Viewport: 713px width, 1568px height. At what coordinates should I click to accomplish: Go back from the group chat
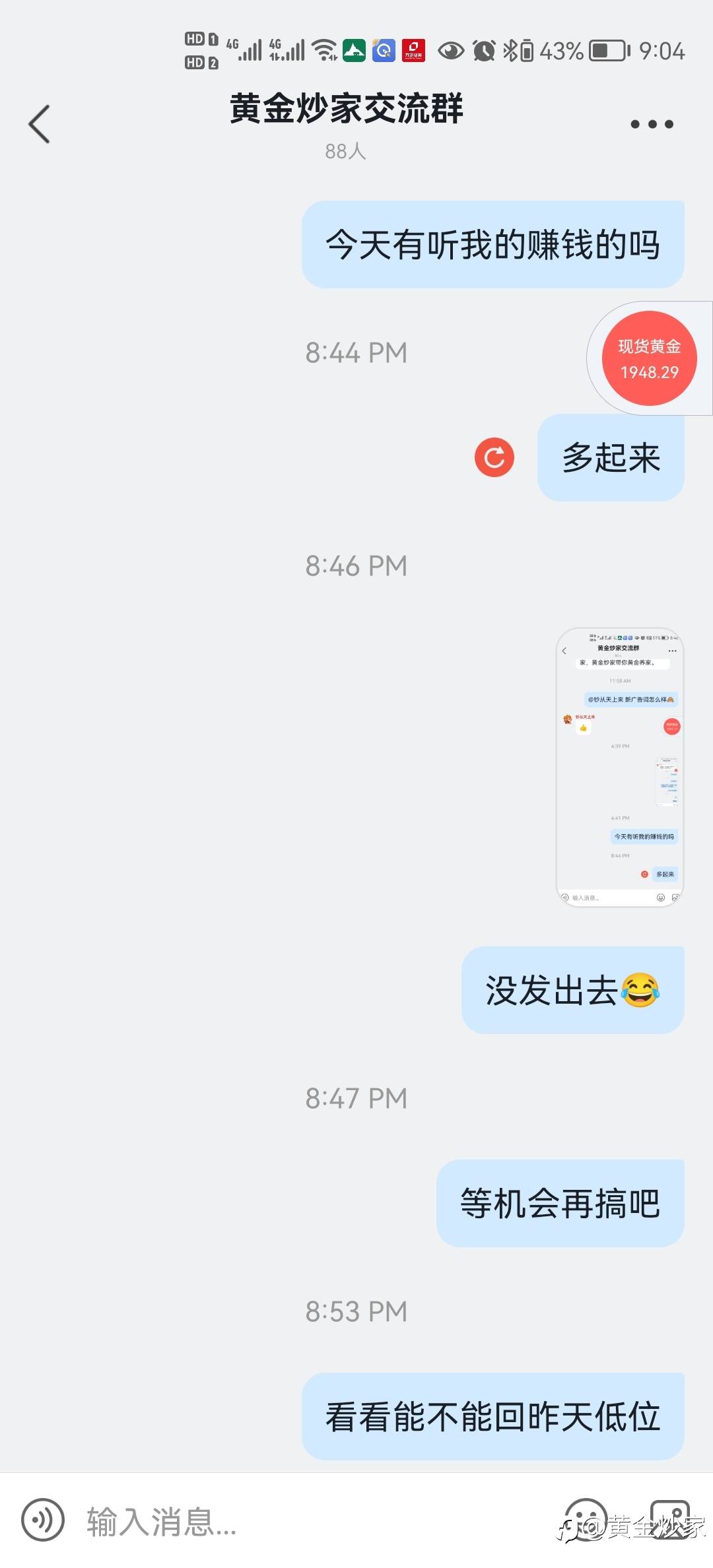coord(40,124)
